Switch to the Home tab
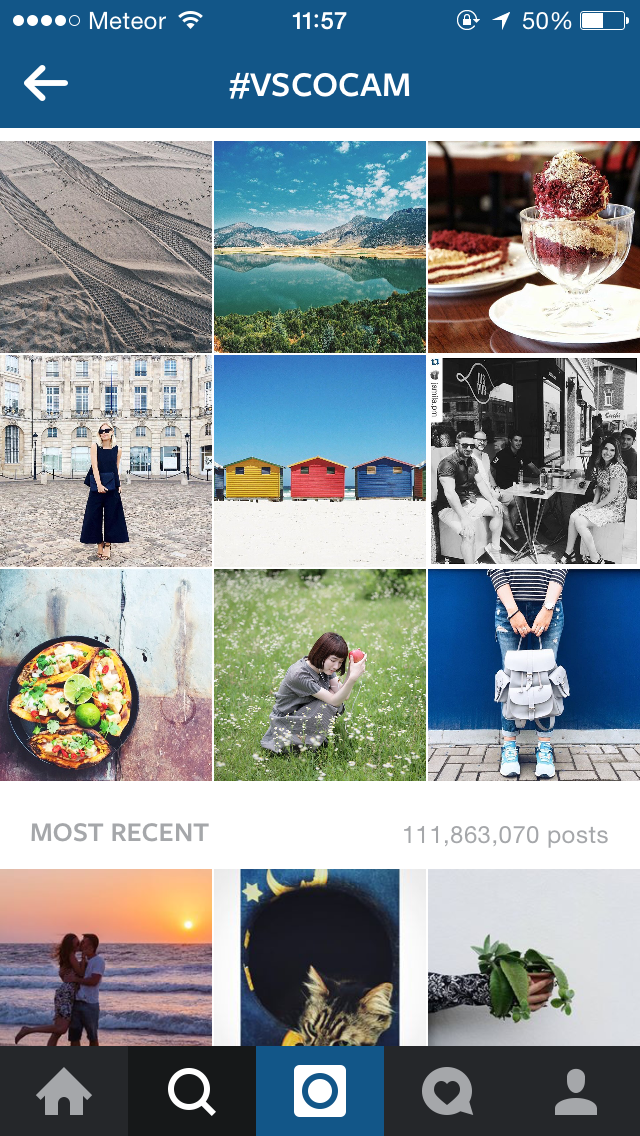Screen dimensions: 640x1136 coord(64,1091)
